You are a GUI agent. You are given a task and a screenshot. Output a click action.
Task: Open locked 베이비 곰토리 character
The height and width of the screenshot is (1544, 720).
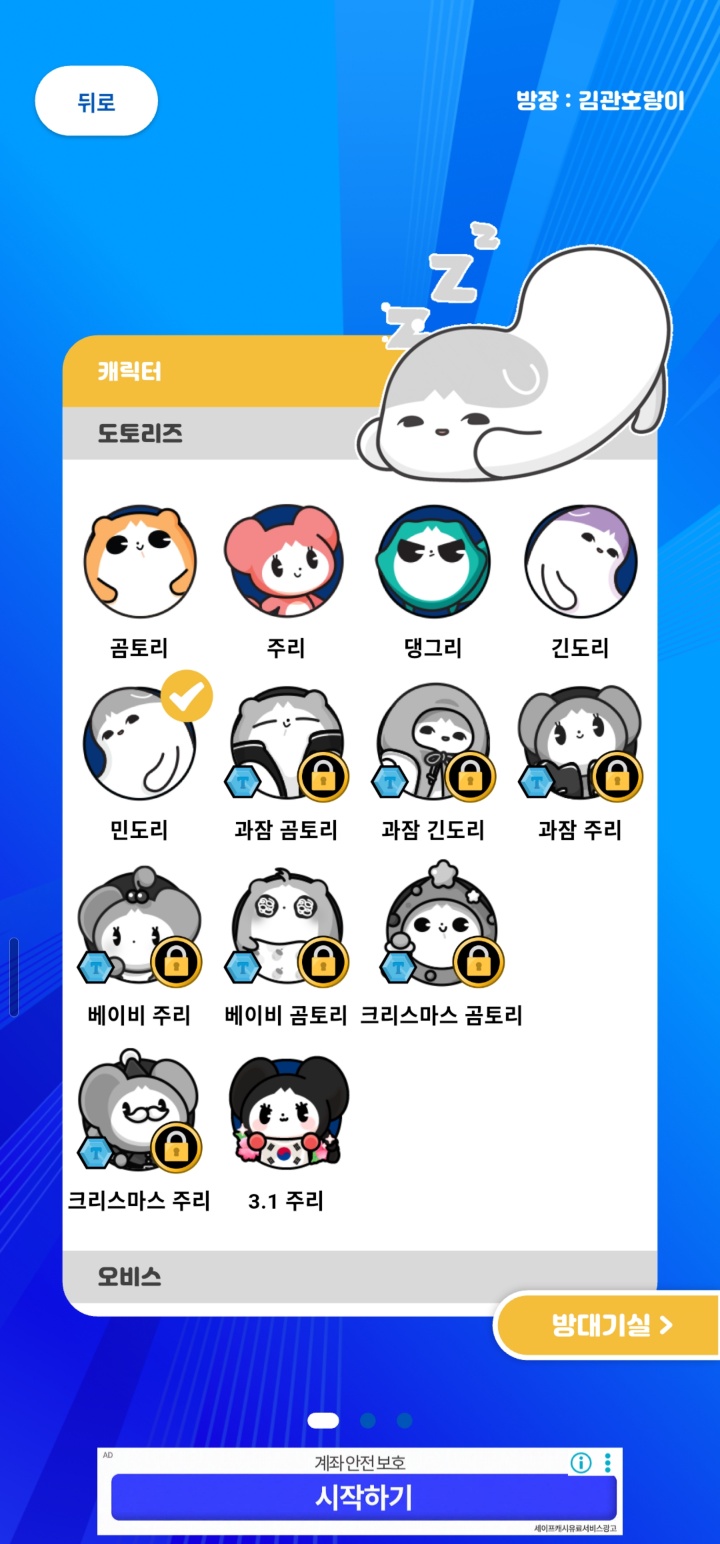(x=285, y=930)
